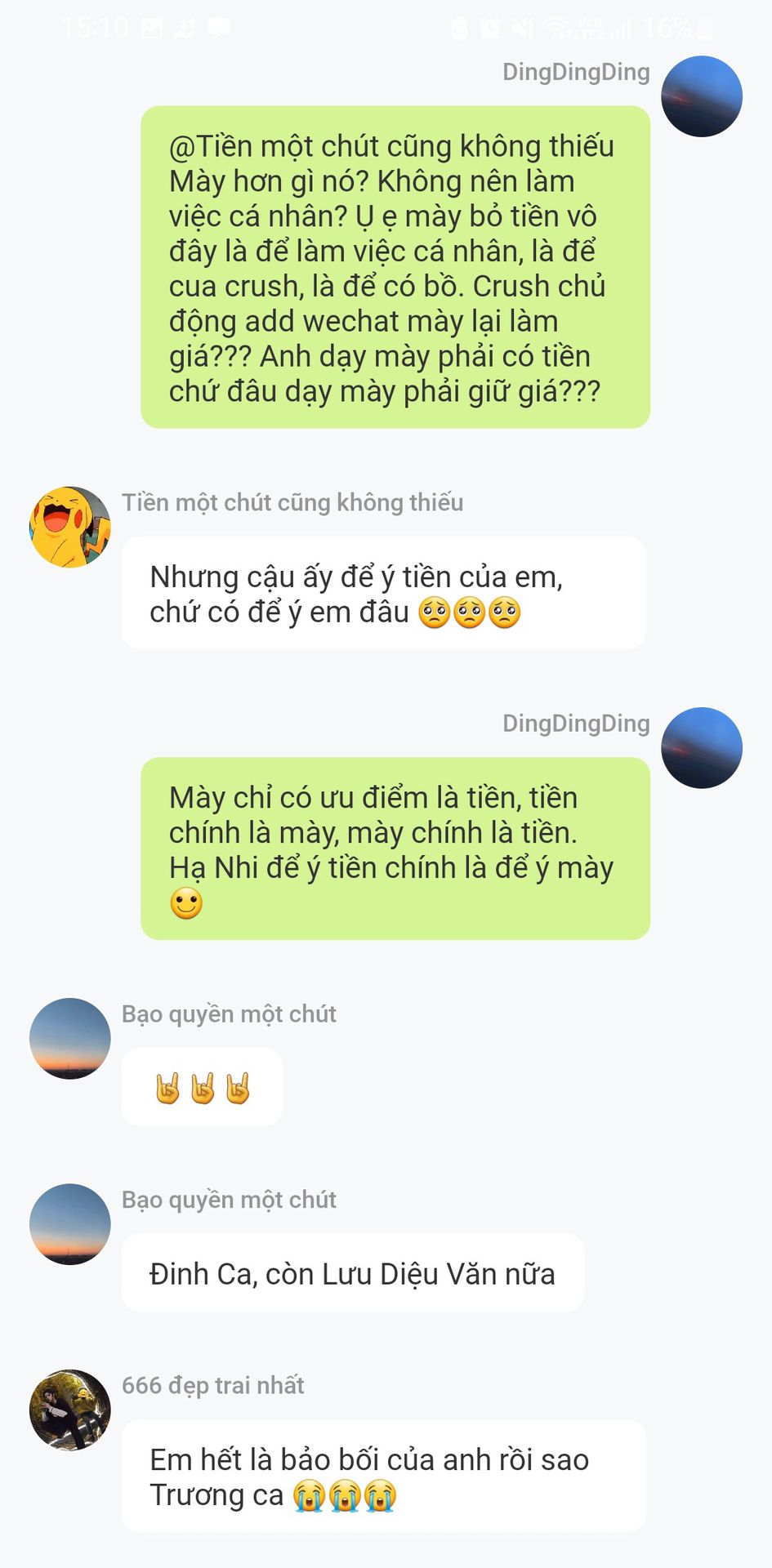This screenshot has width=772, height=1568.
Task: Open Pikachu avatar of Tiền một chút cũng không thiếu
Action: pyautogui.click(x=70, y=528)
